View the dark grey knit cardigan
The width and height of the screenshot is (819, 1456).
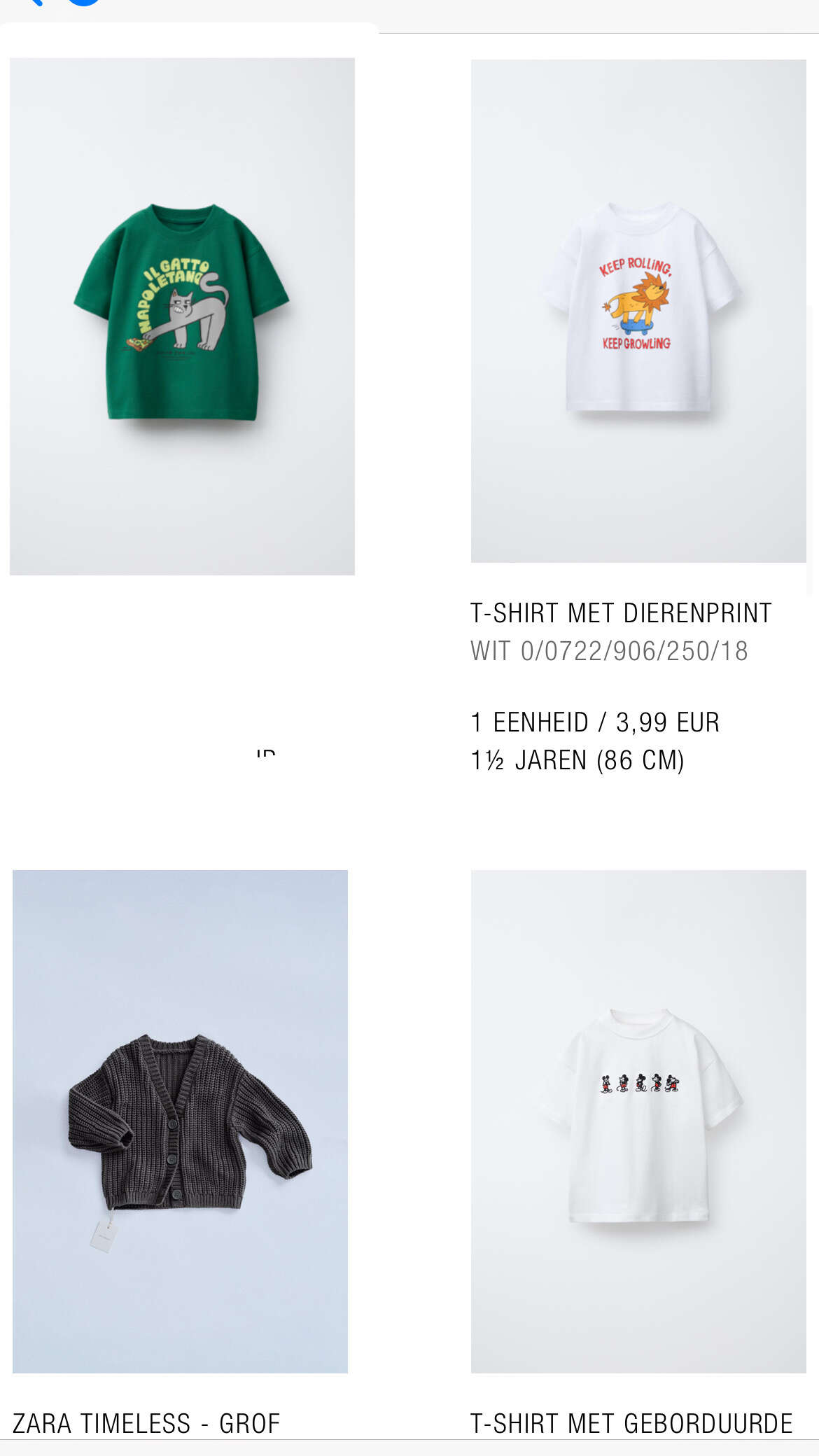click(180, 1120)
